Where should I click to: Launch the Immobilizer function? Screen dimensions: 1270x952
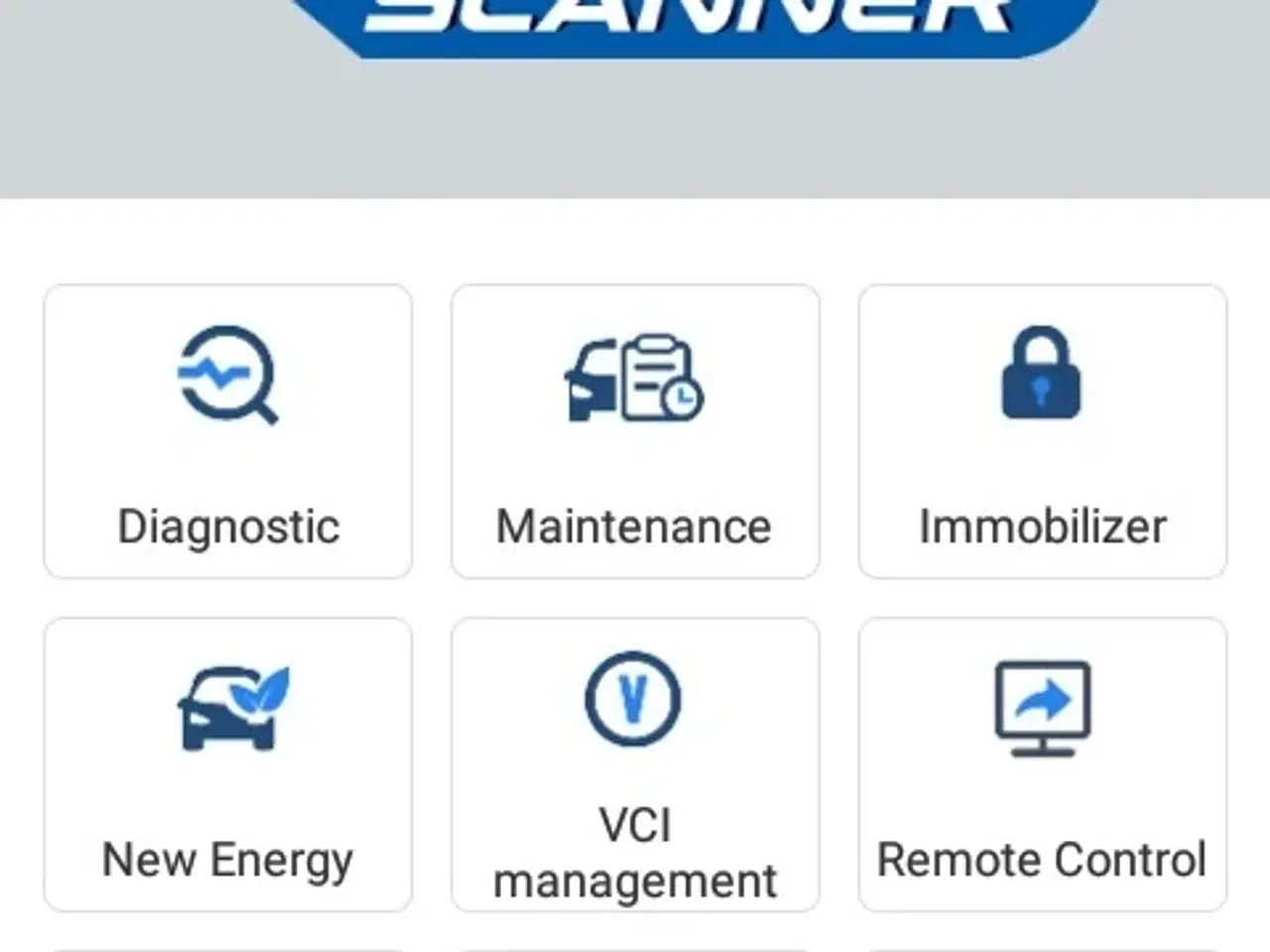pos(1042,431)
